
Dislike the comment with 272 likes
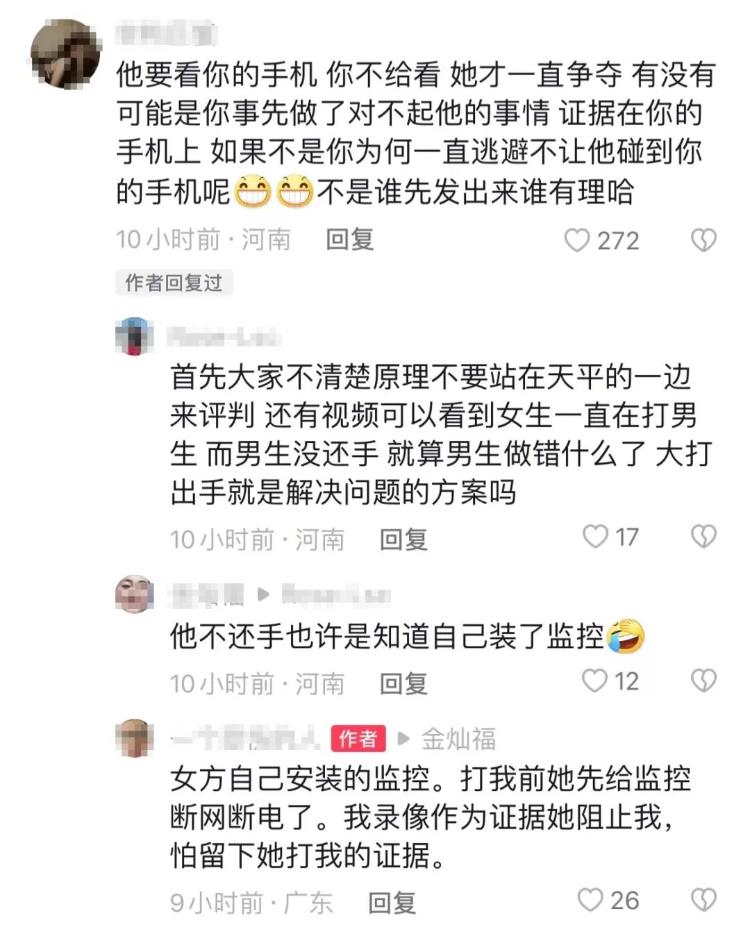point(704,240)
